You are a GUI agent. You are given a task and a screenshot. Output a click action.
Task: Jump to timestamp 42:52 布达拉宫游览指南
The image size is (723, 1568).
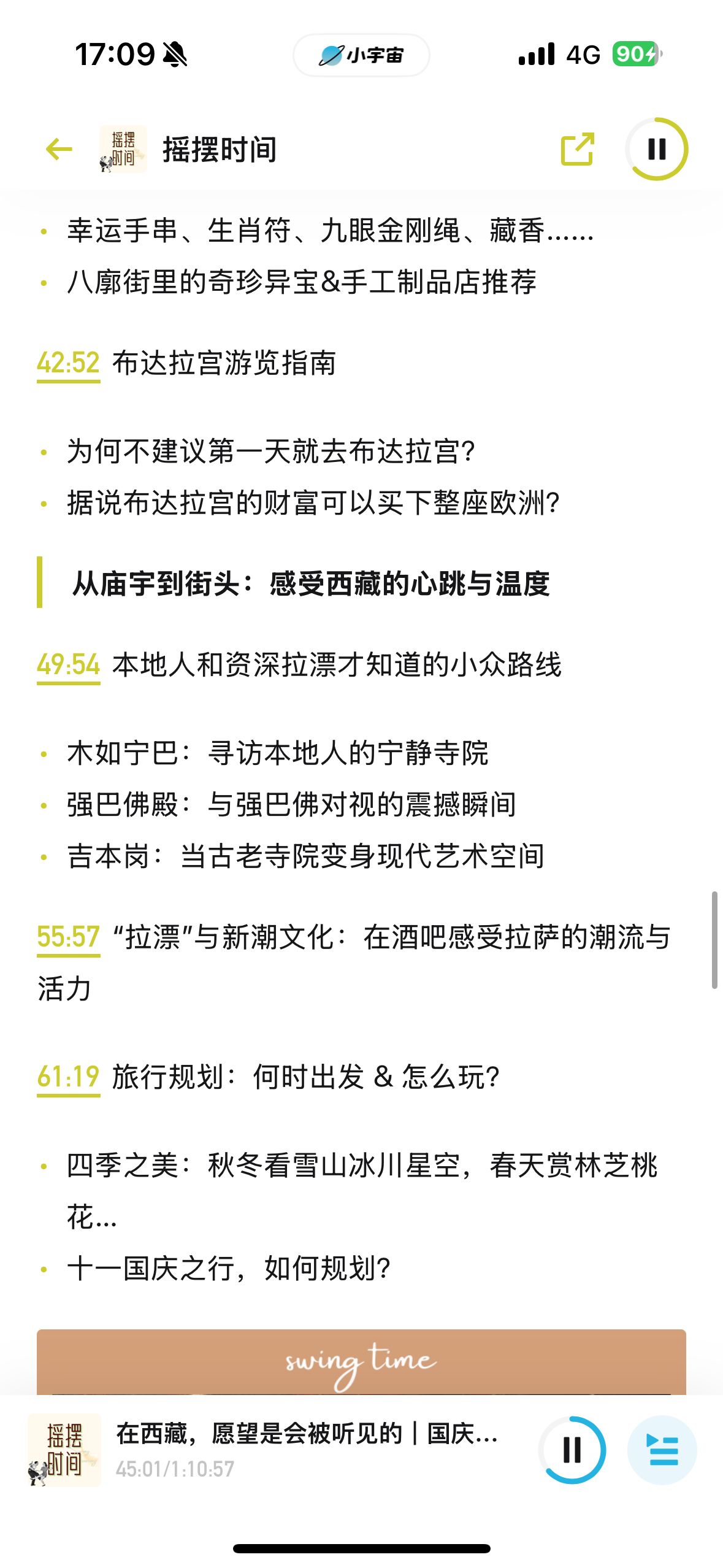(x=68, y=363)
